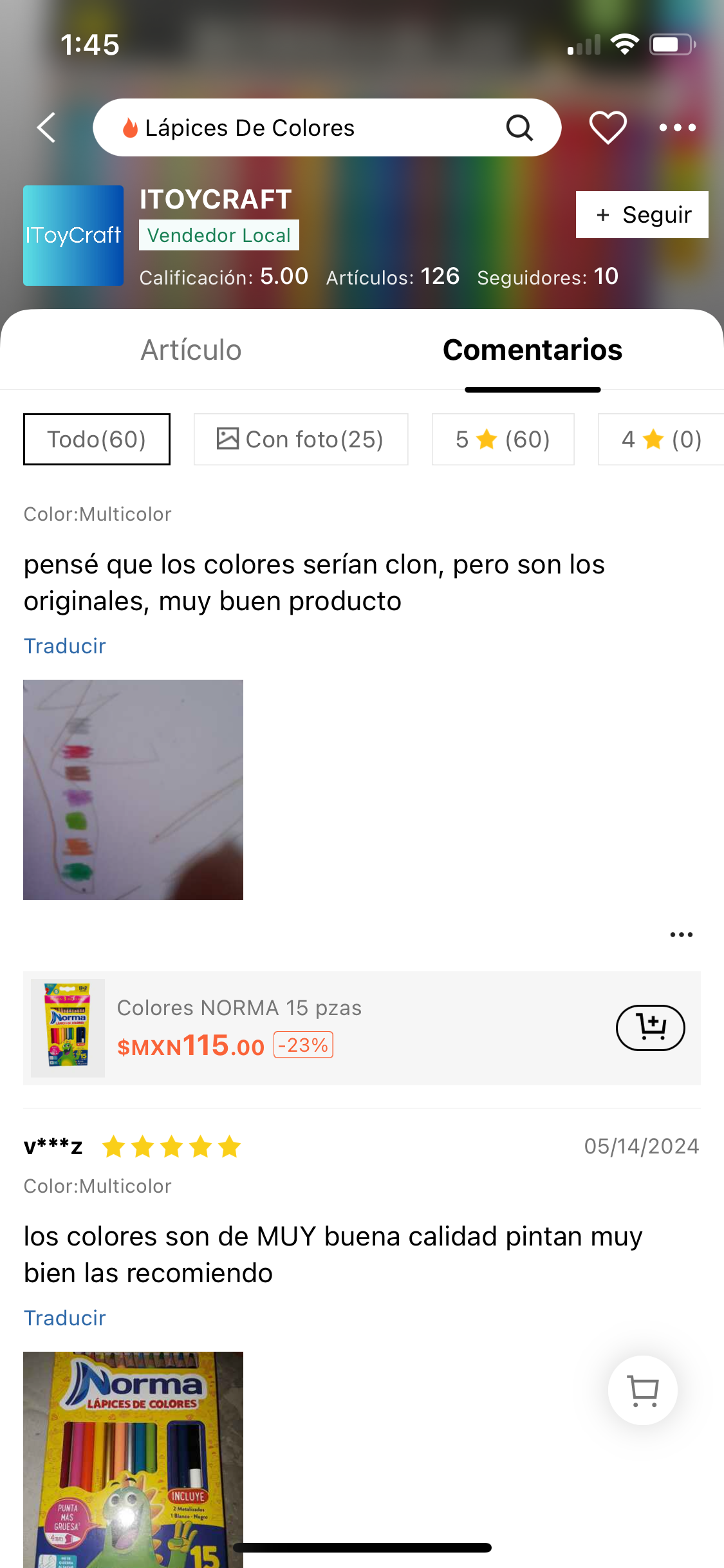
Task: Open the search with the magnifier icon
Action: [518, 127]
